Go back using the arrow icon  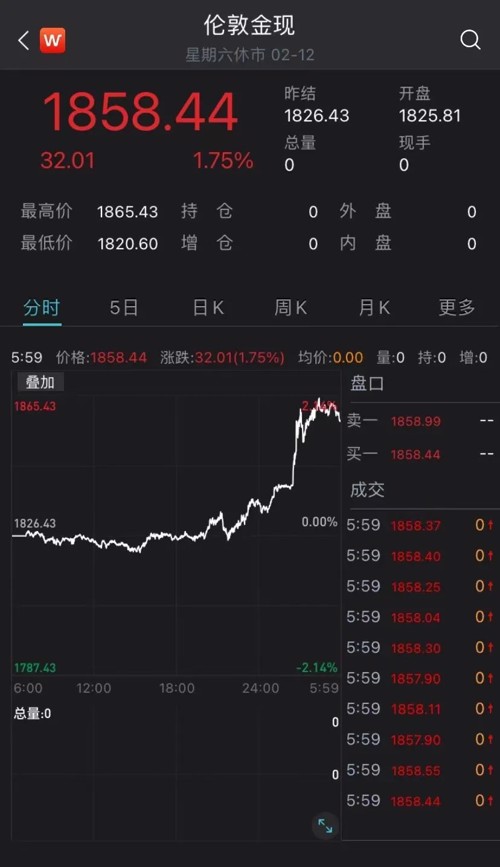coord(23,41)
